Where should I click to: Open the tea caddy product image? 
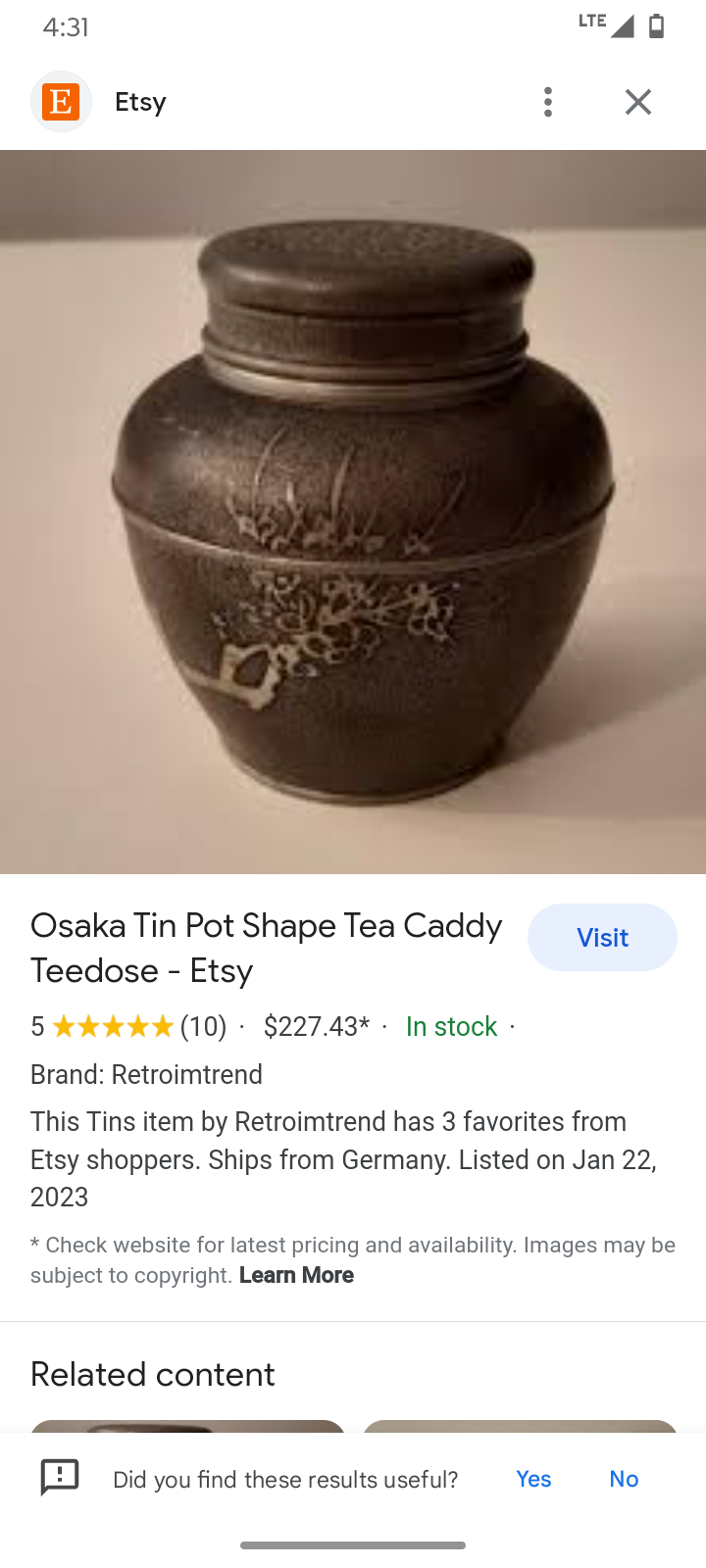[353, 512]
